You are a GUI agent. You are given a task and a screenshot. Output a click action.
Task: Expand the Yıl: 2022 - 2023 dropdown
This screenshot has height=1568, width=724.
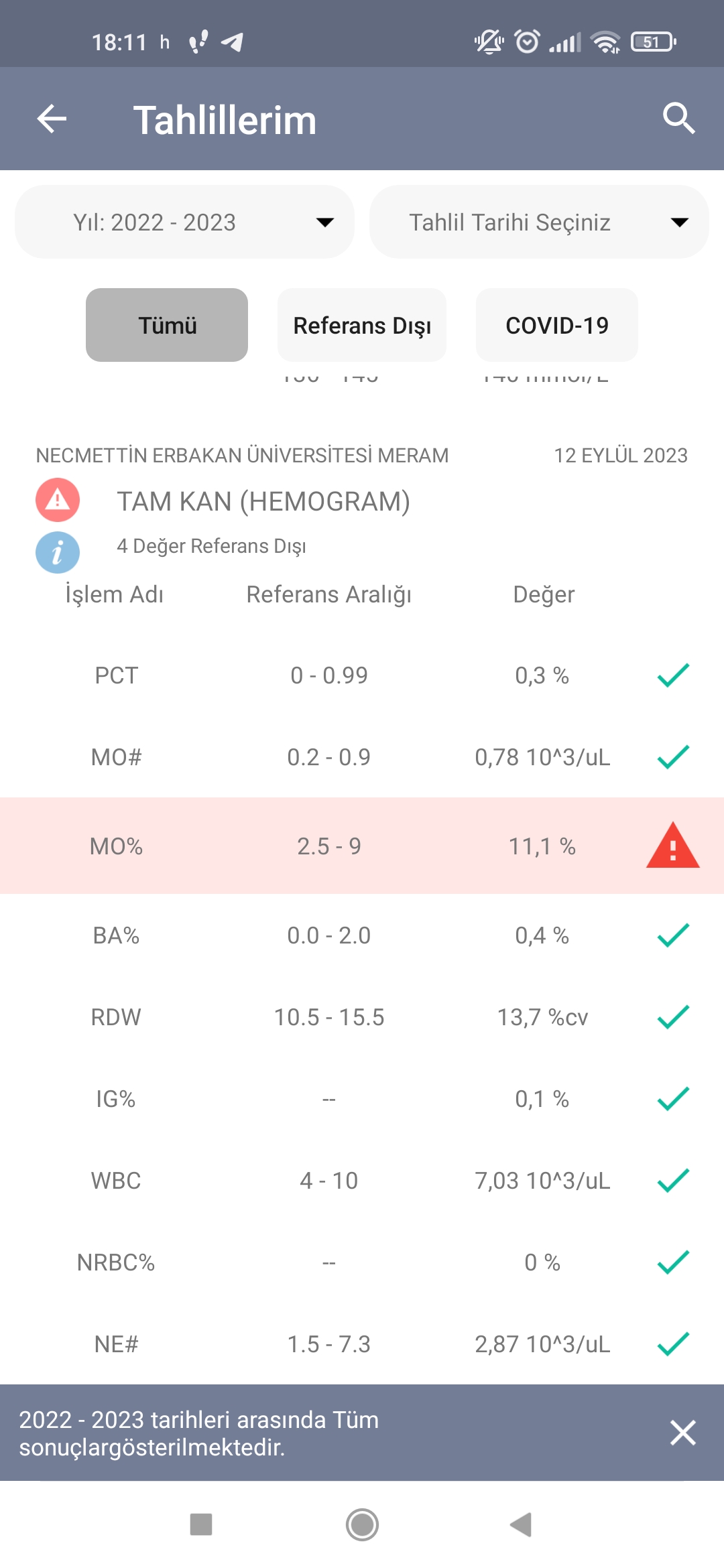click(184, 222)
